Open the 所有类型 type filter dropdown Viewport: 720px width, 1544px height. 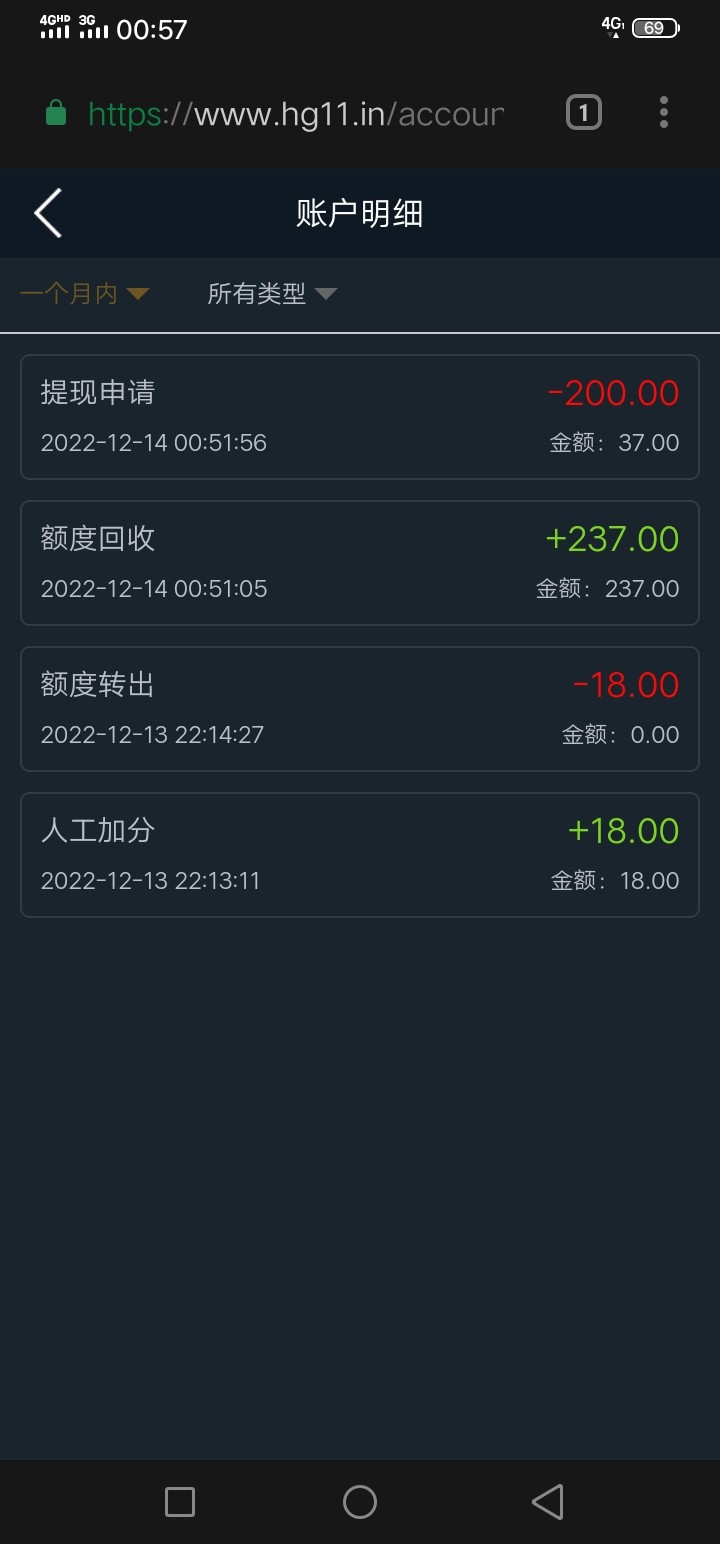[271, 294]
